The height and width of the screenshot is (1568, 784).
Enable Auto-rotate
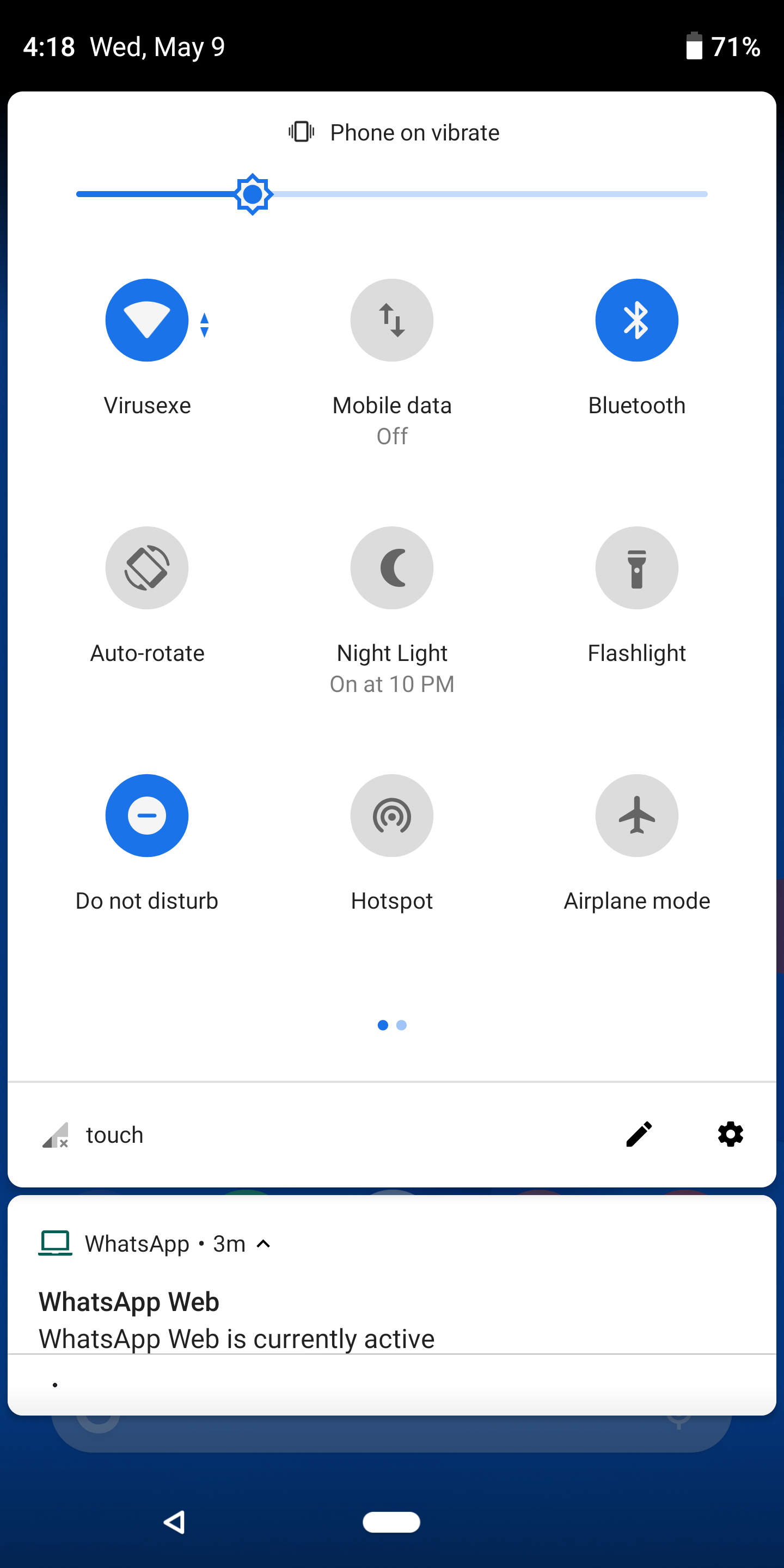point(146,567)
